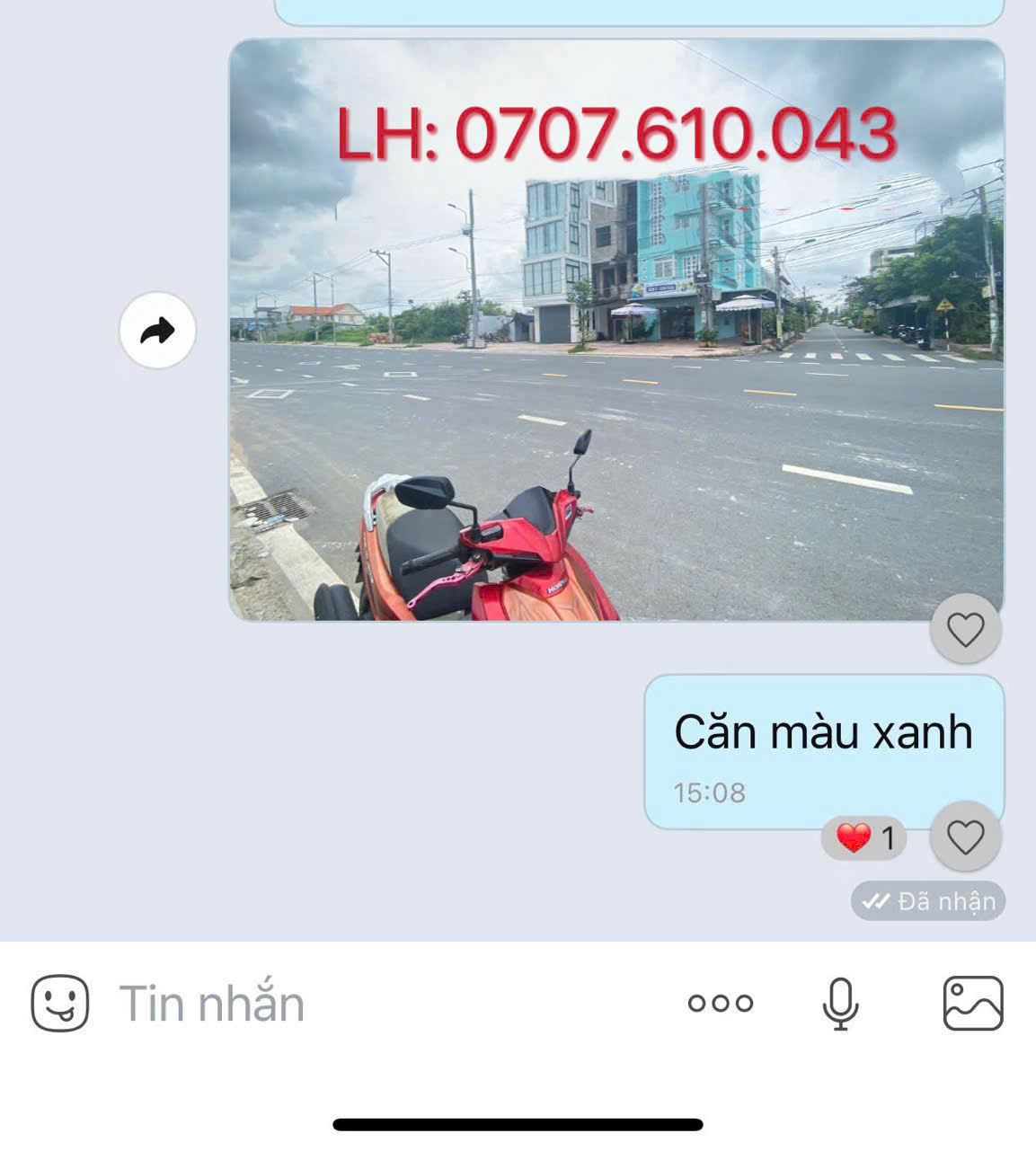Forward the shared street photo

coord(157,330)
